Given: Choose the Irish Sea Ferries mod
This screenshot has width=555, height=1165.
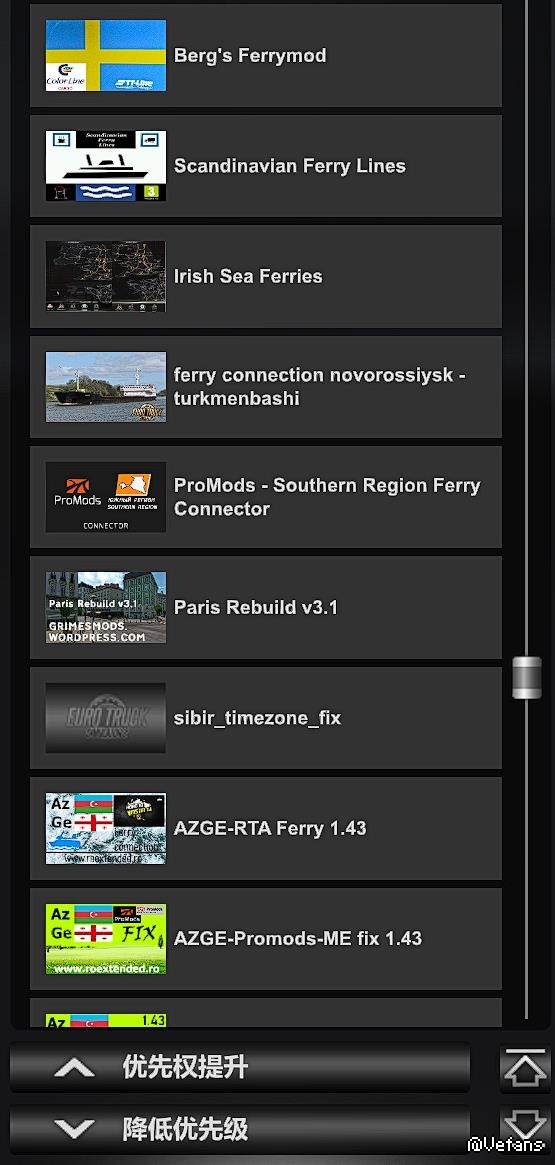Looking at the screenshot, I should (265, 276).
